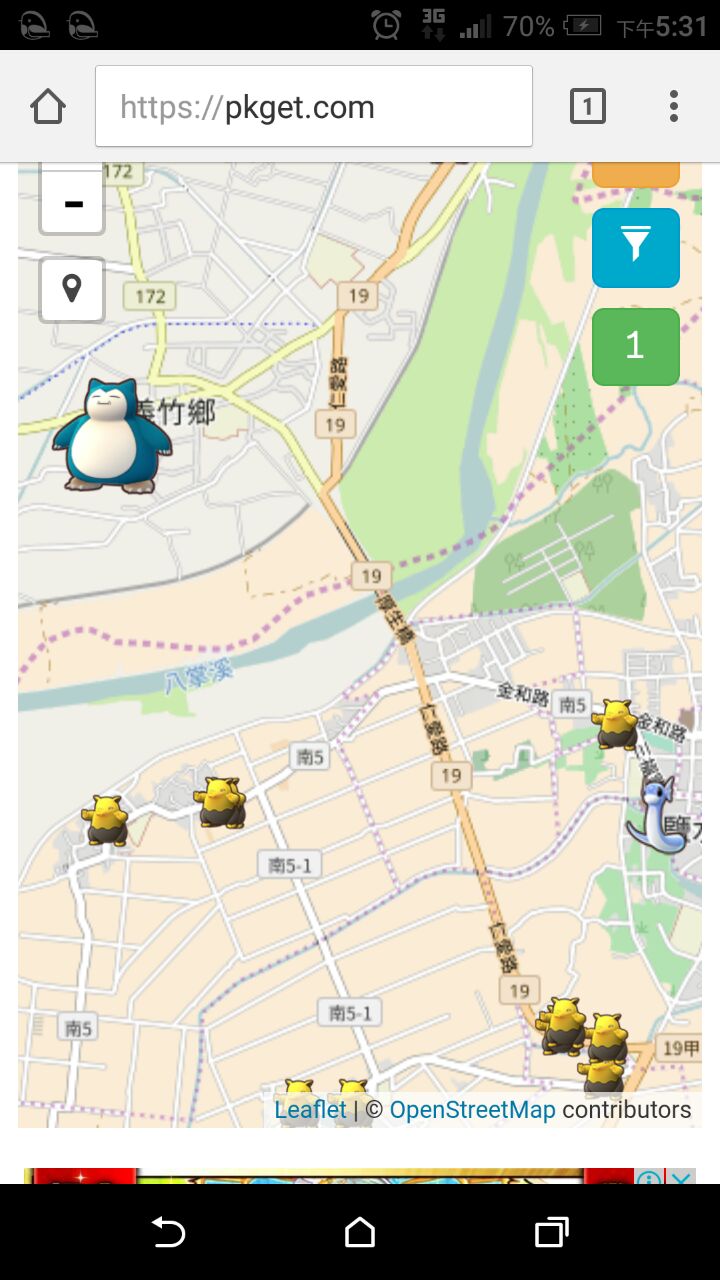Open the Leaflet link

[310, 1110]
